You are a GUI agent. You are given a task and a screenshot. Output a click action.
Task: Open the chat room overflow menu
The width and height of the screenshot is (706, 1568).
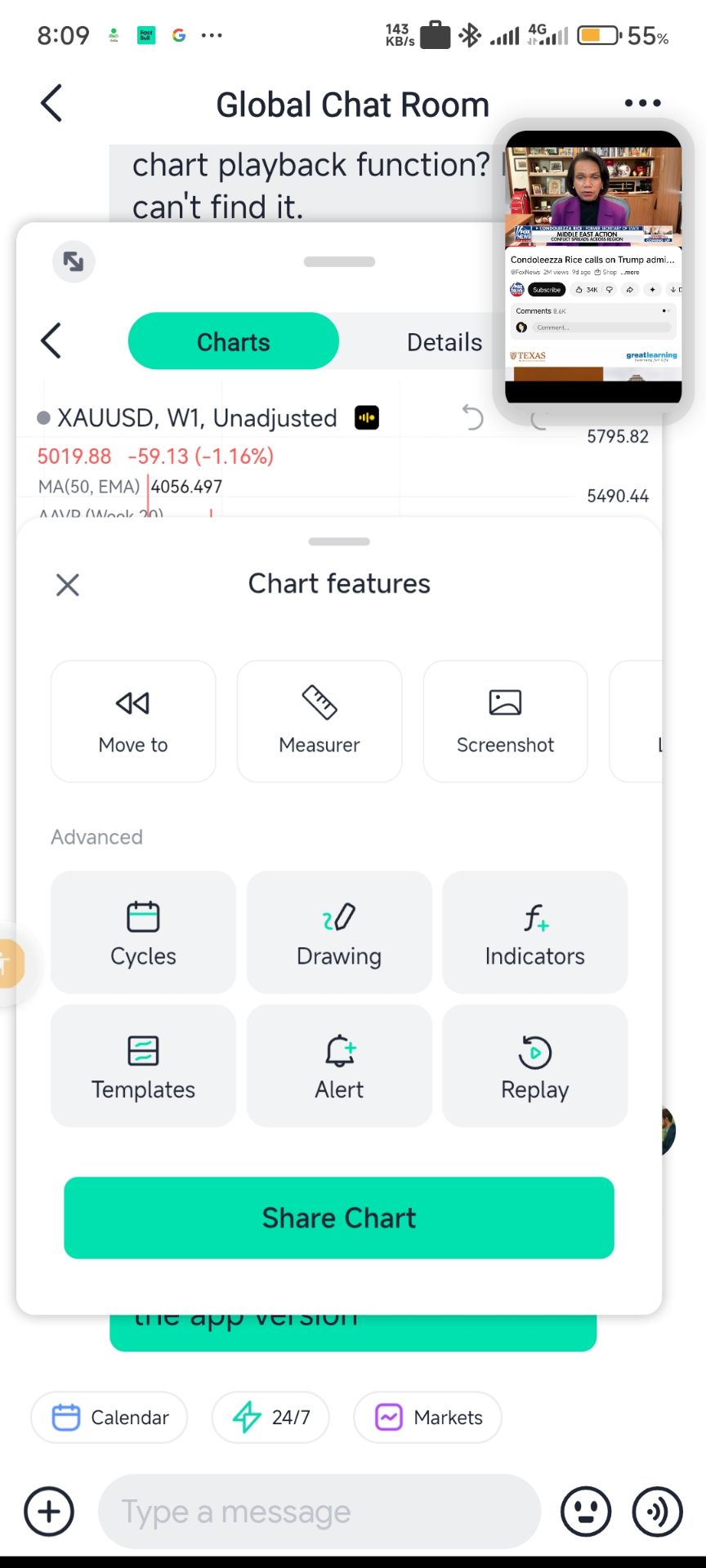click(642, 103)
